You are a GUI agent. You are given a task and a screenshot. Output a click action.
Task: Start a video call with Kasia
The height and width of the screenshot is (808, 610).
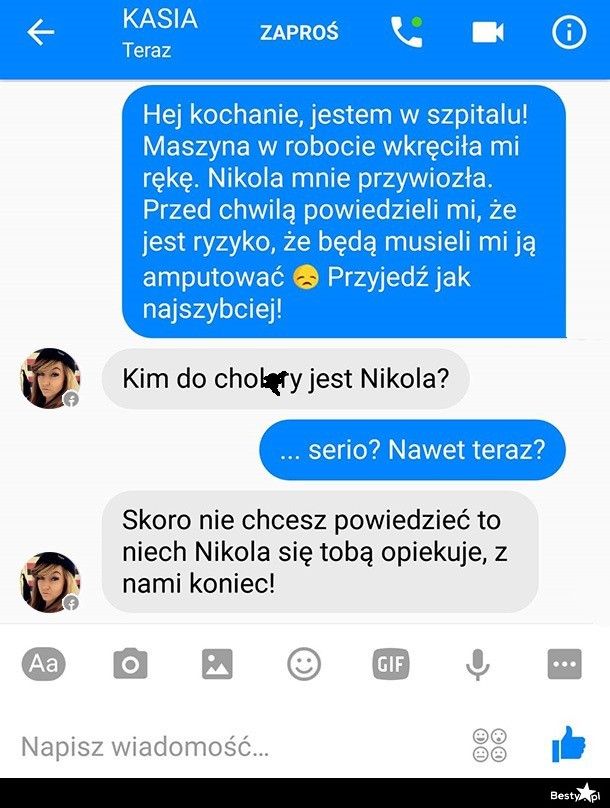point(487,33)
